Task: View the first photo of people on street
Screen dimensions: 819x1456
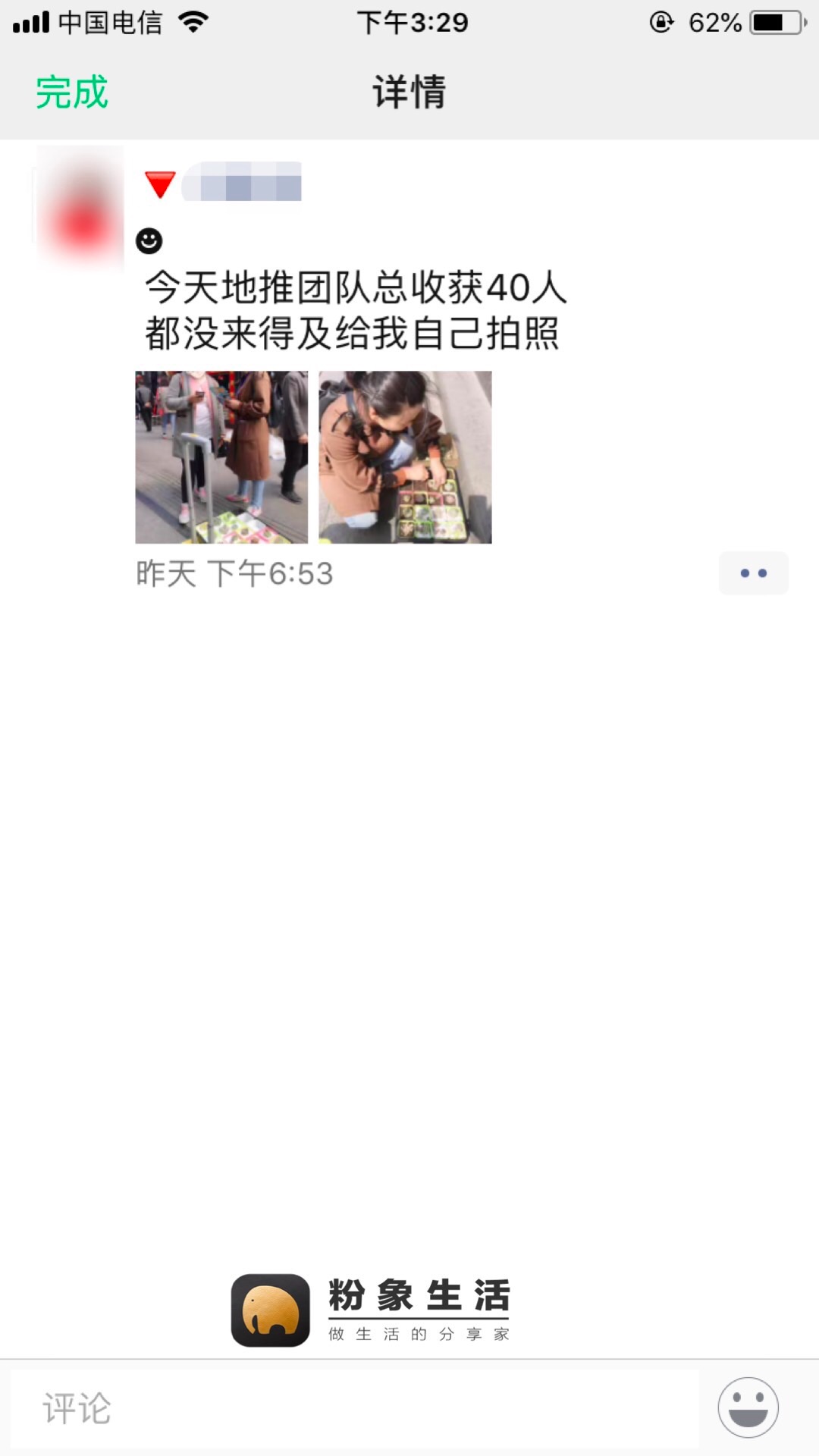Action: (221, 457)
